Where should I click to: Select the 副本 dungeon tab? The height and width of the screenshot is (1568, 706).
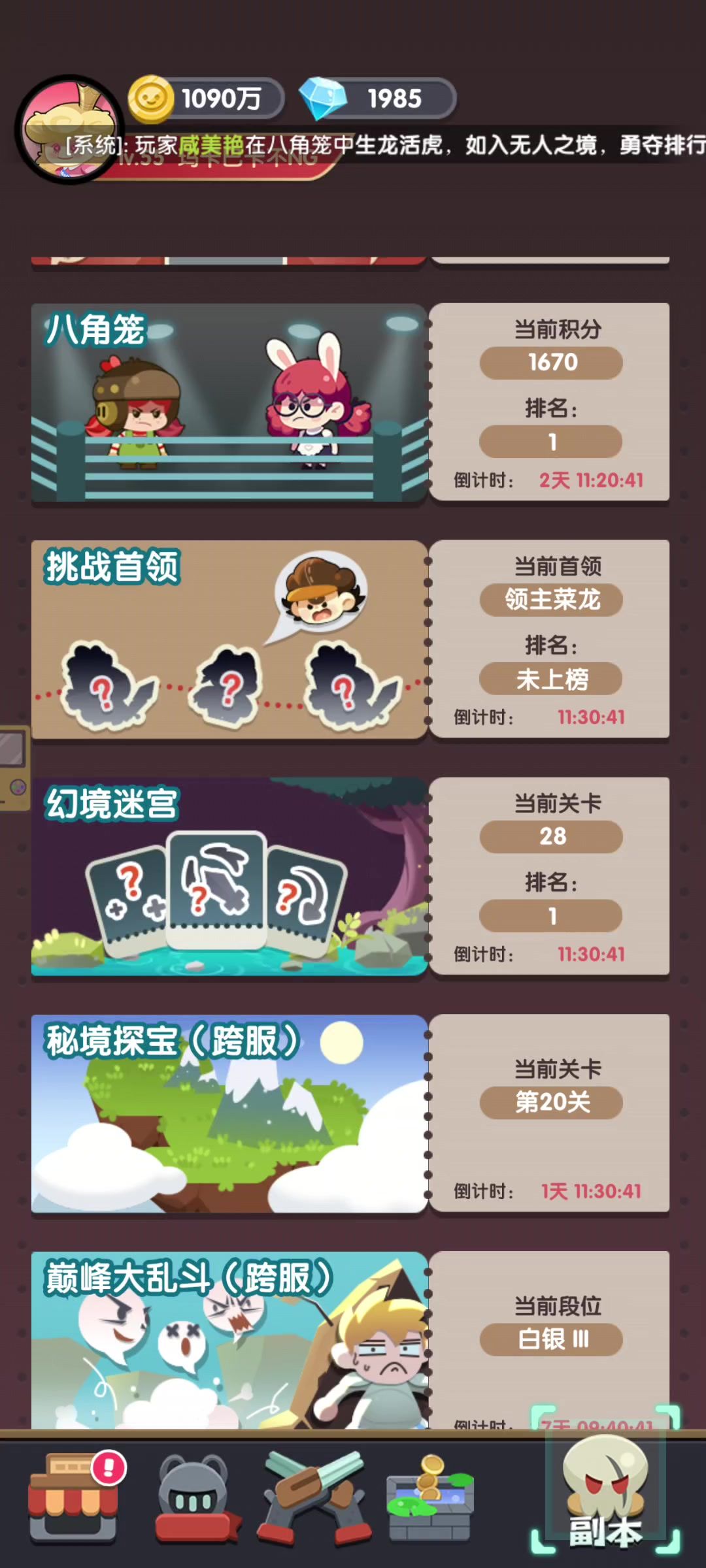pos(605,1497)
